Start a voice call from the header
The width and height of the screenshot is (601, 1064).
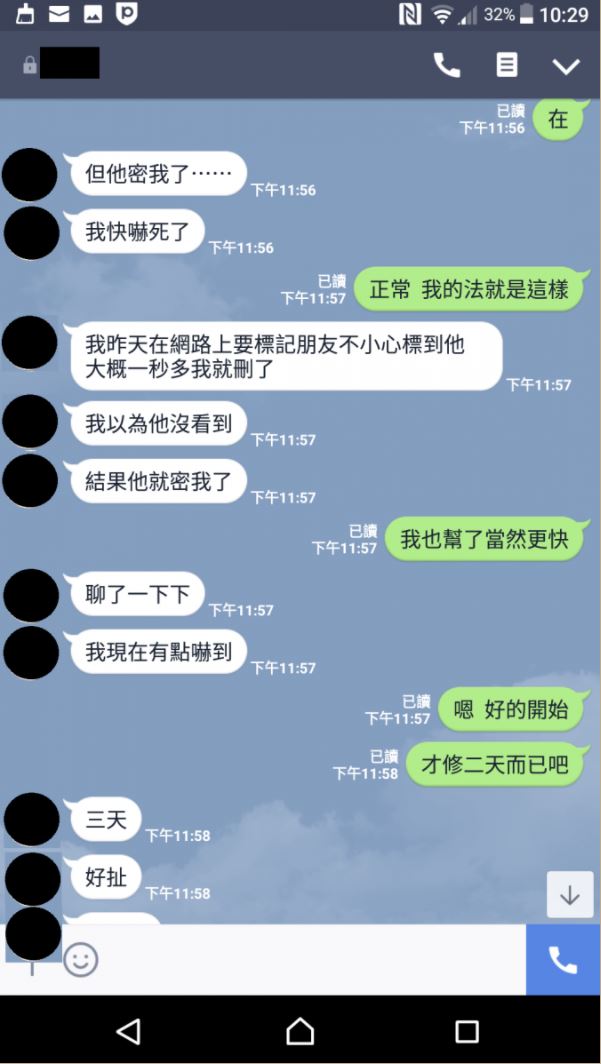pos(446,66)
